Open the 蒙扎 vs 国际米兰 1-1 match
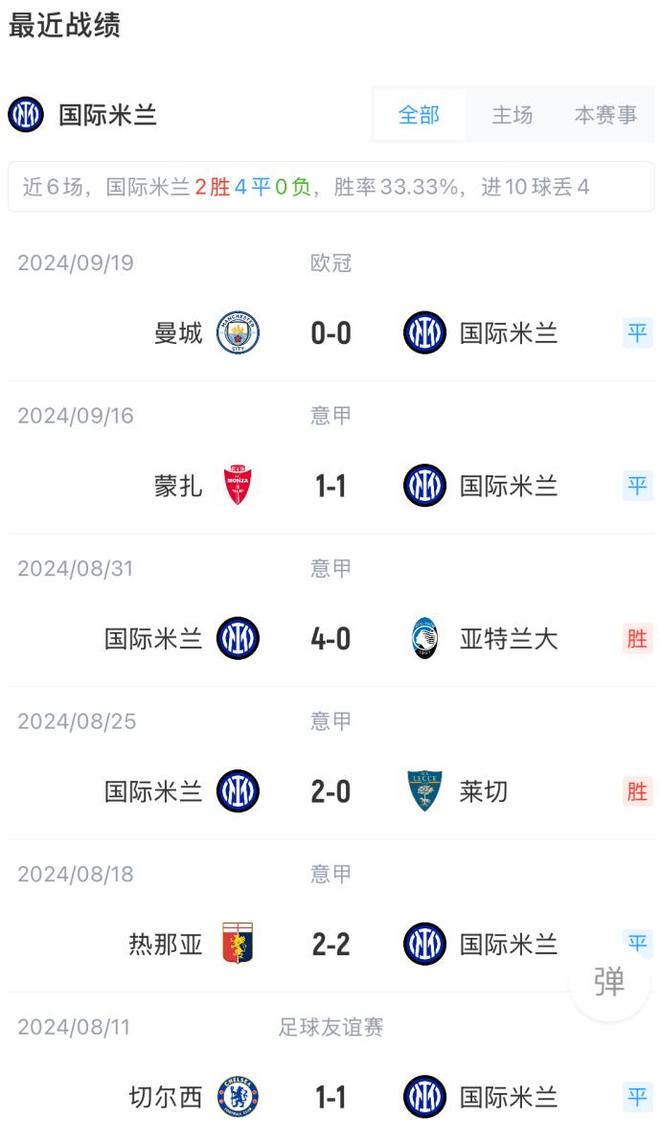The width and height of the screenshot is (660, 1141). pyautogui.click(x=331, y=486)
